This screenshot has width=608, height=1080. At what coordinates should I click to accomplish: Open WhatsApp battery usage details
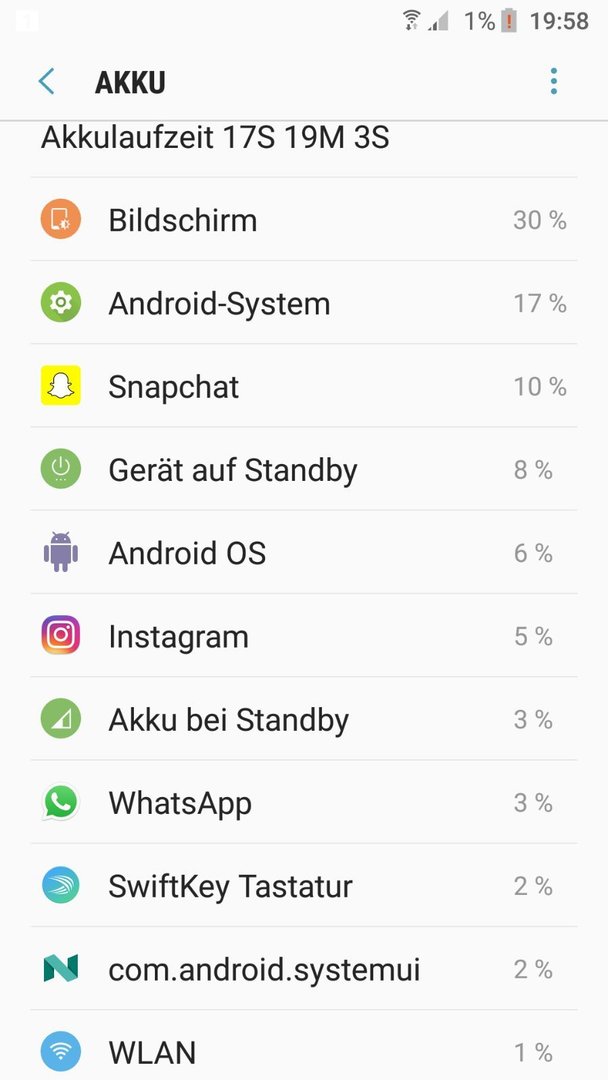point(304,803)
